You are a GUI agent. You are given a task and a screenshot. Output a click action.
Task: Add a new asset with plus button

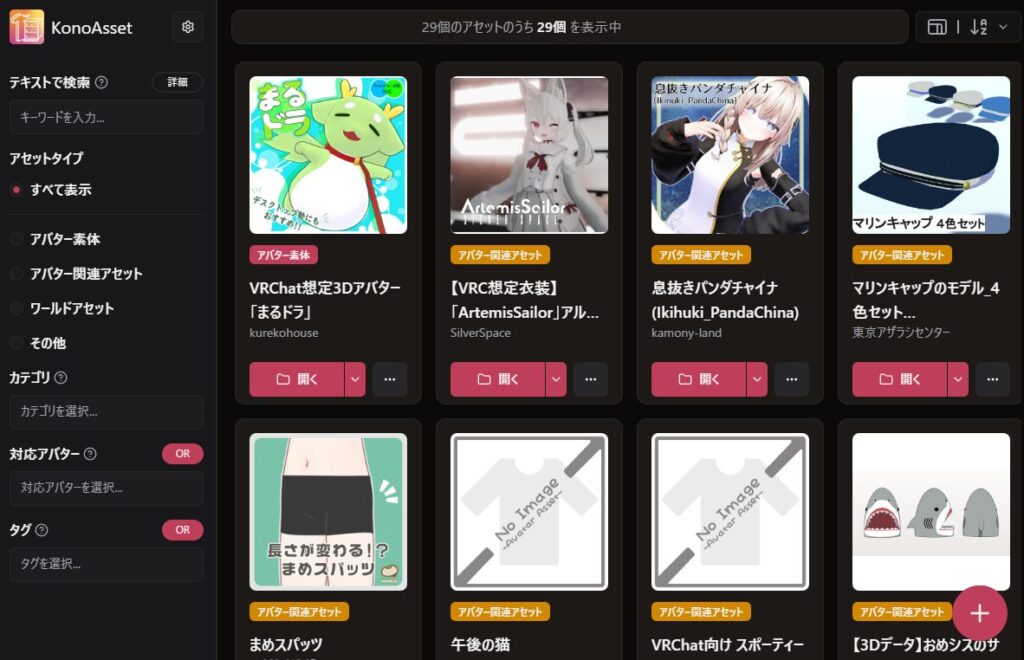click(979, 613)
